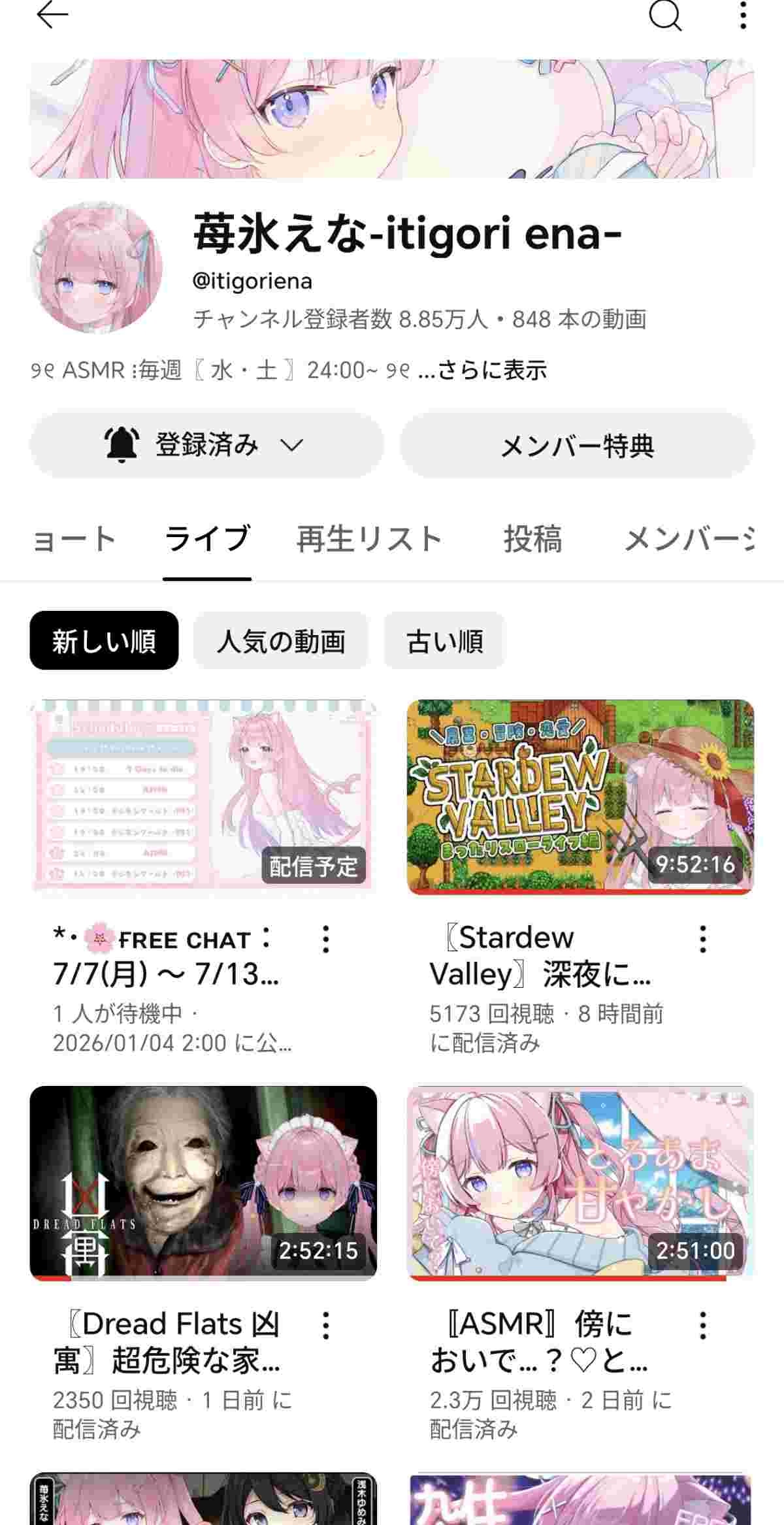Switch to the ライブ tab
This screenshot has height=1525, width=784.
(x=207, y=540)
